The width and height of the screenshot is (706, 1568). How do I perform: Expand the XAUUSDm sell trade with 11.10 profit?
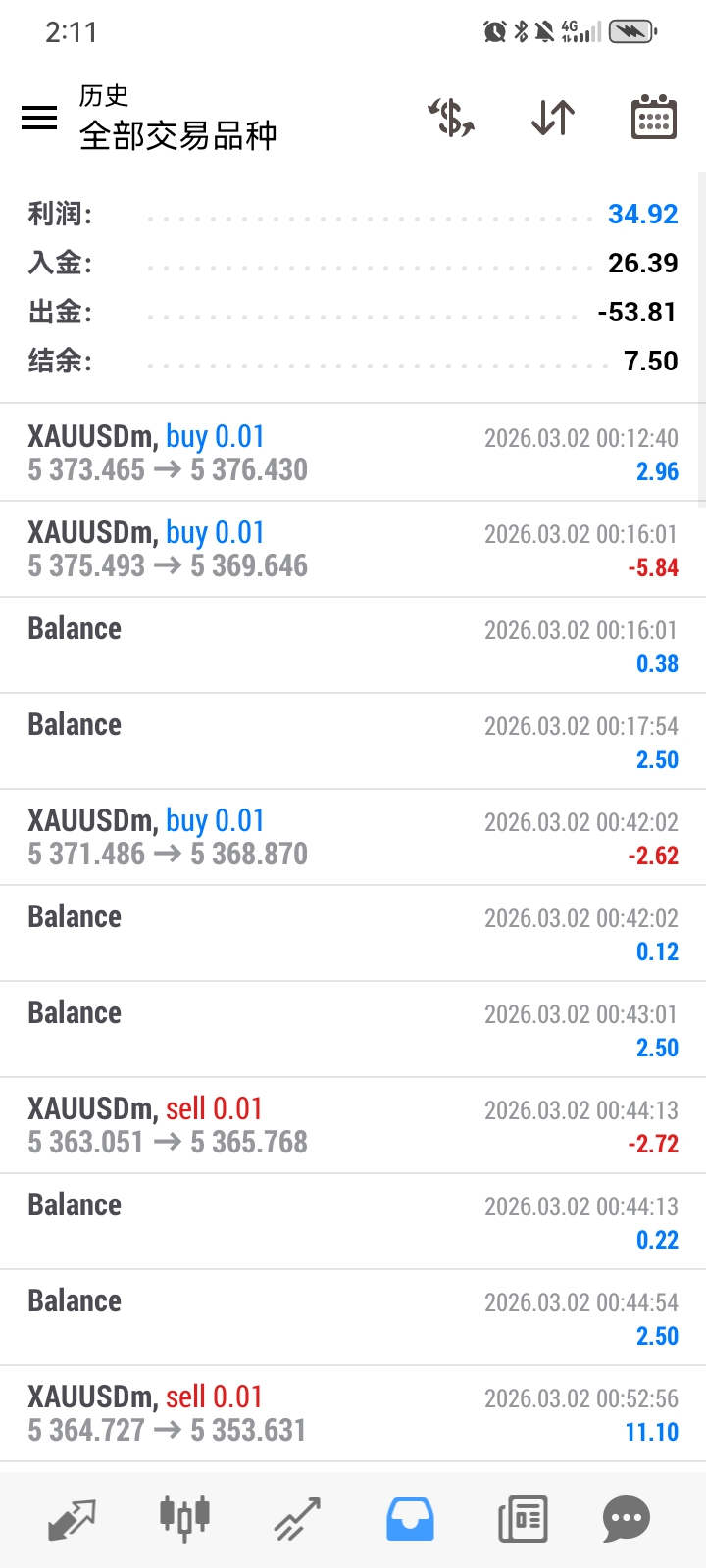point(353,1413)
